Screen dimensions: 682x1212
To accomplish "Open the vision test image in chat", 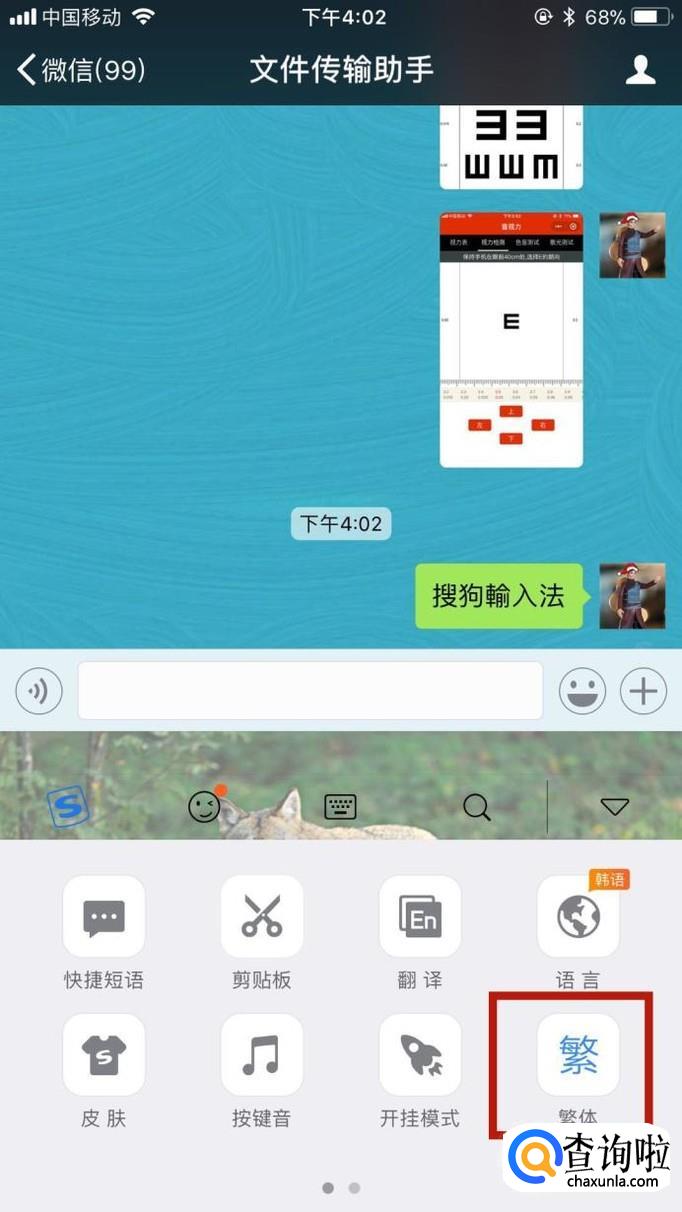I will pyautogui.click(x=511, y=340).
